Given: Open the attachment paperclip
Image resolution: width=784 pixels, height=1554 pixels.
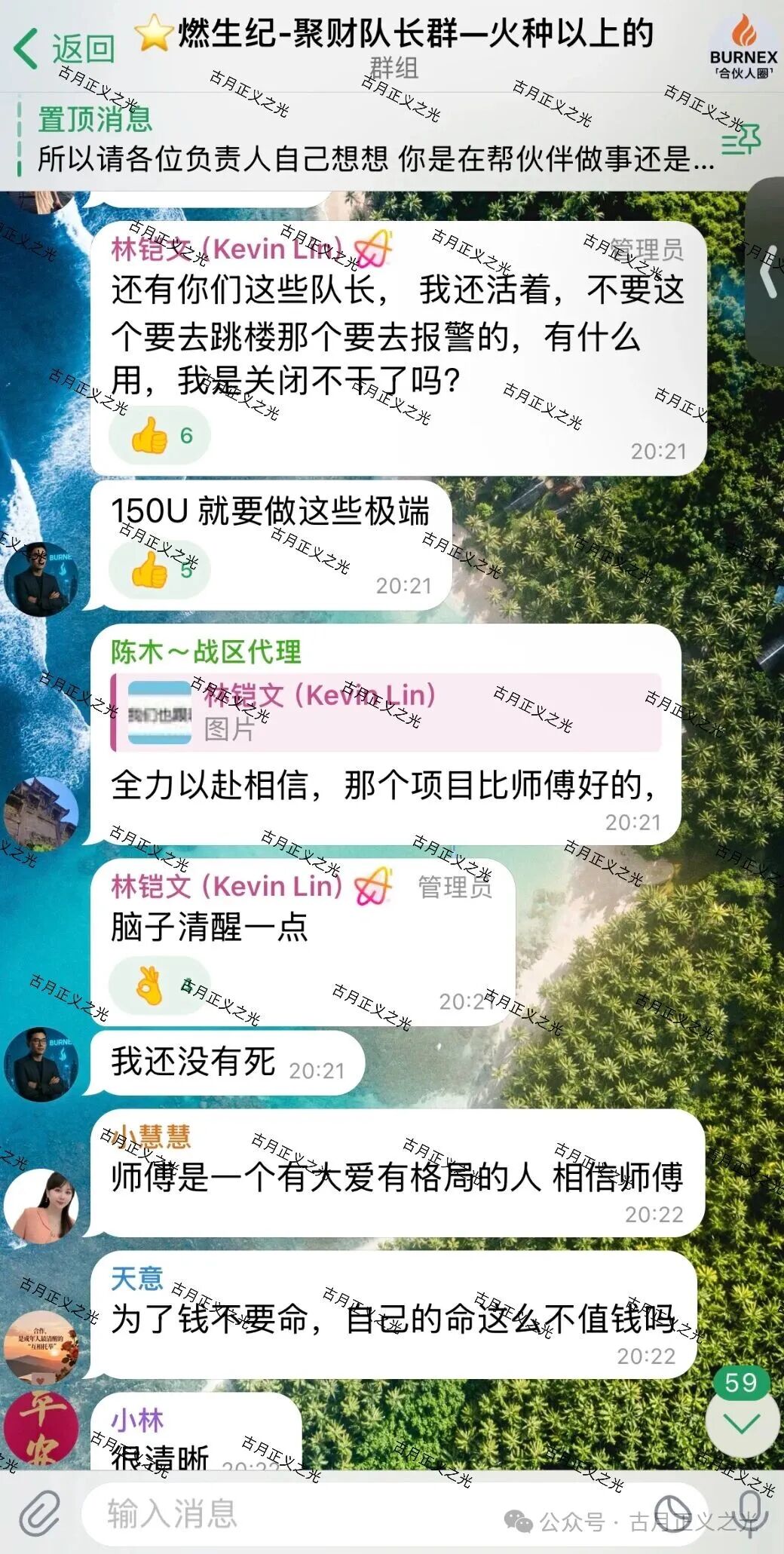Looking at the screenshot, I should [x=39, y=1513].
